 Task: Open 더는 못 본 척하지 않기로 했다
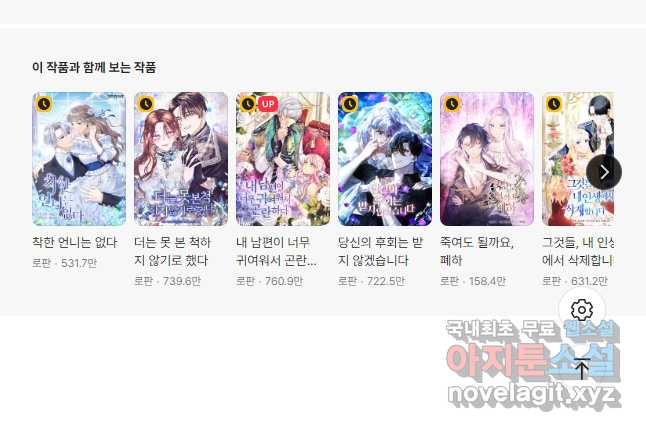tap(181, 159)
